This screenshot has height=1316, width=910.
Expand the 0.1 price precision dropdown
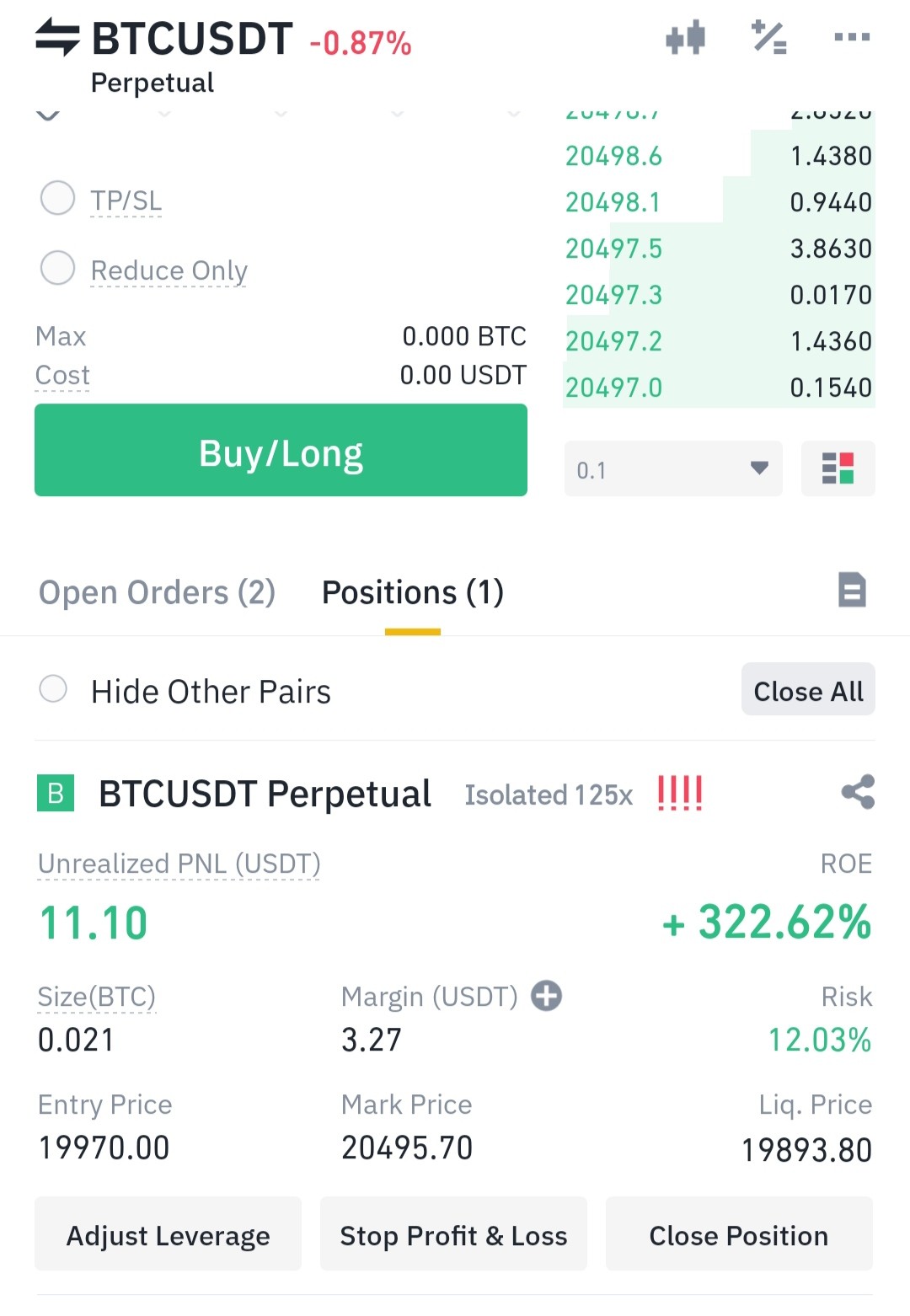673,468
